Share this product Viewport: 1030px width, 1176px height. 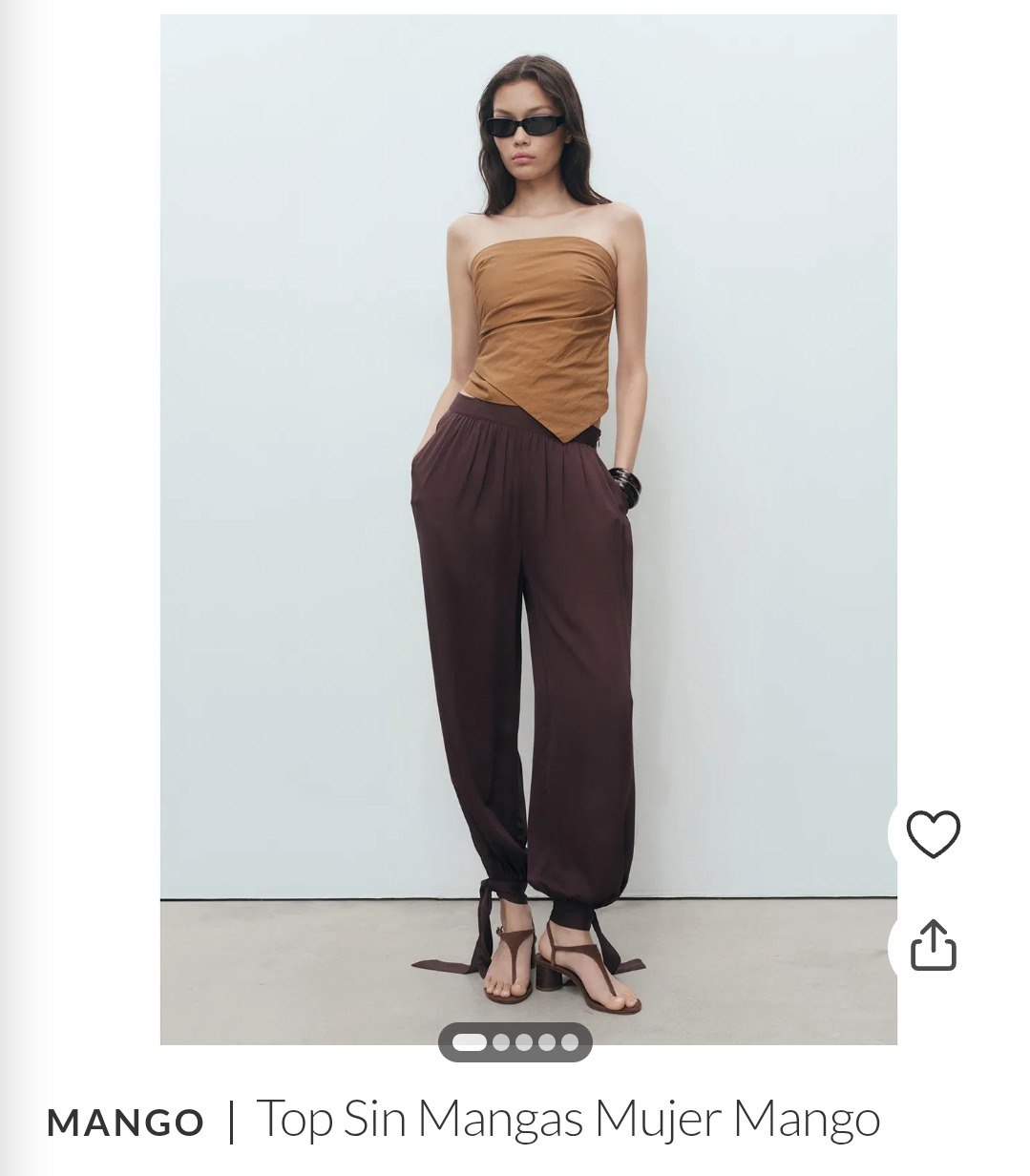tap(932, 945)
